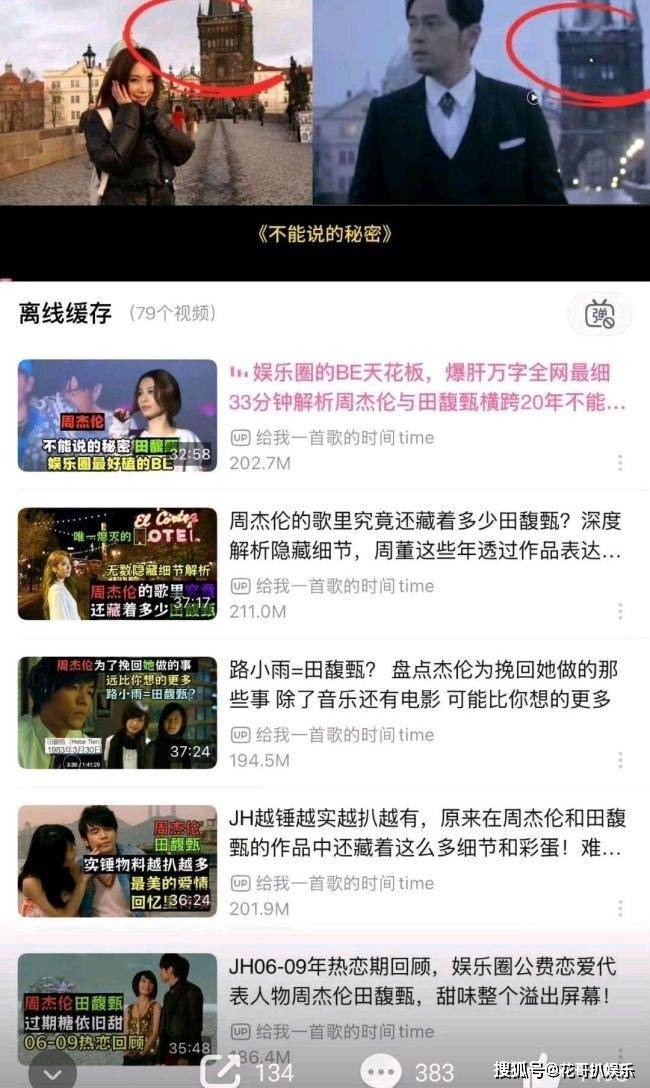Viewport: 650px width, 1088px height.
Task: Tap the share icon showing 134
Action: (222, 1071)
